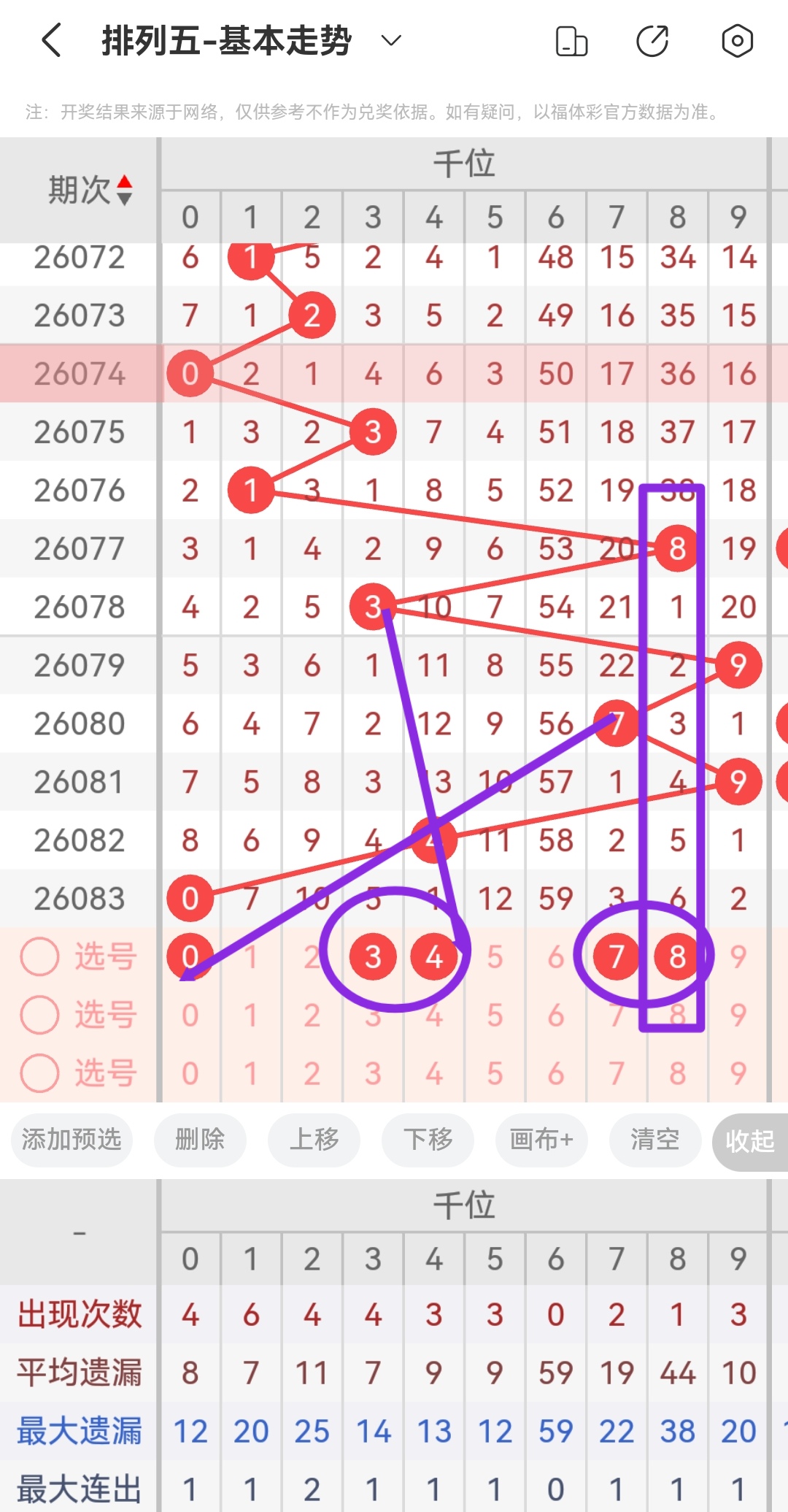Open the floating window icon in top bar
The height and width of the screenshot is (1512, 788).
pos(572,42)
